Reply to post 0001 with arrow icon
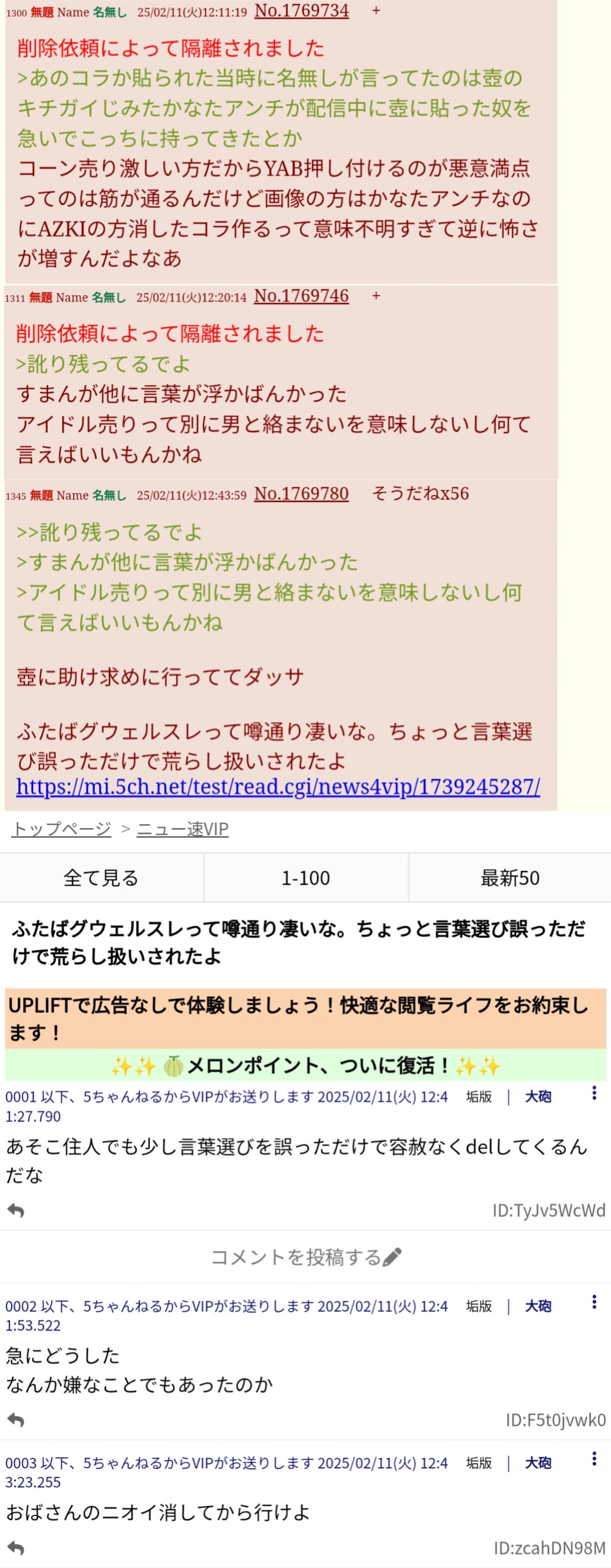This screenshot has width=611, height=1568. point(16,1211)
